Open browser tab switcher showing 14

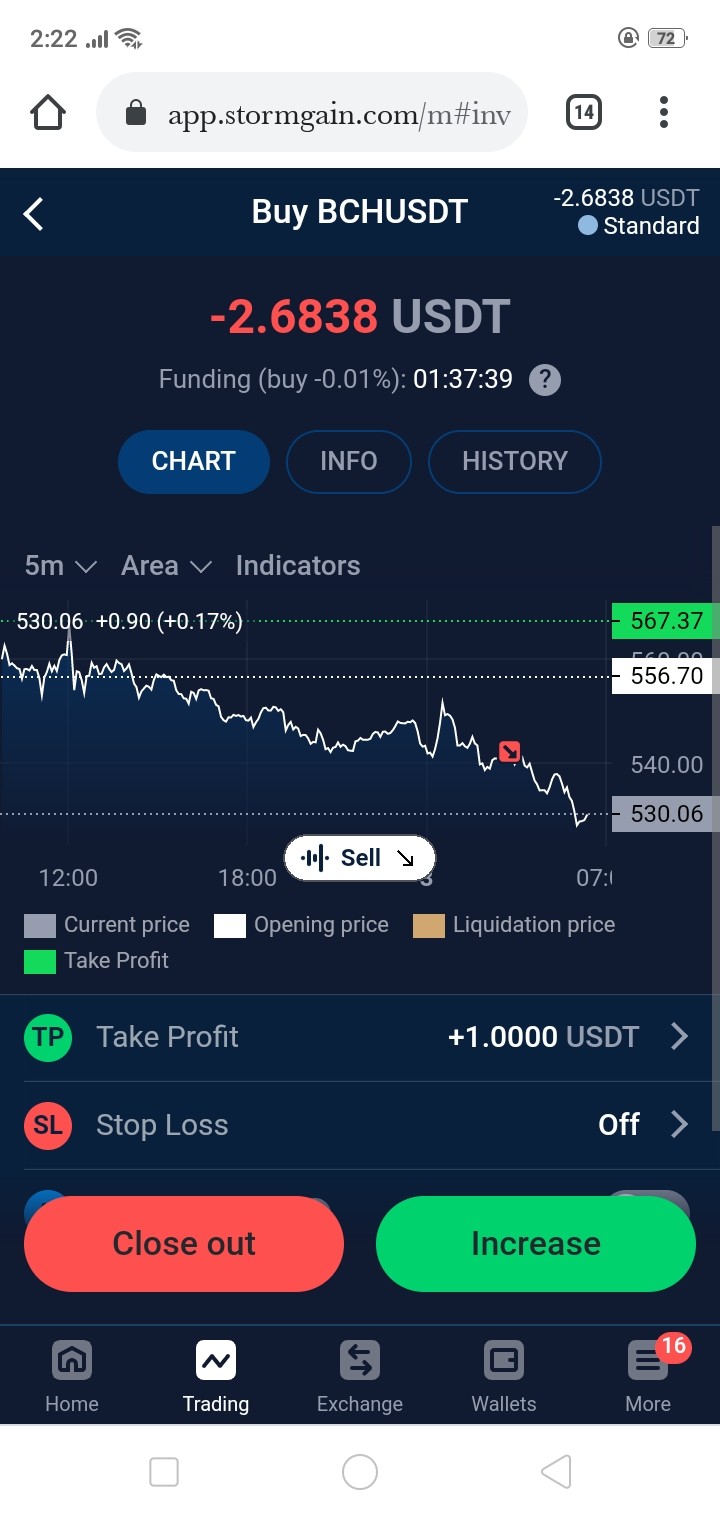584,113
